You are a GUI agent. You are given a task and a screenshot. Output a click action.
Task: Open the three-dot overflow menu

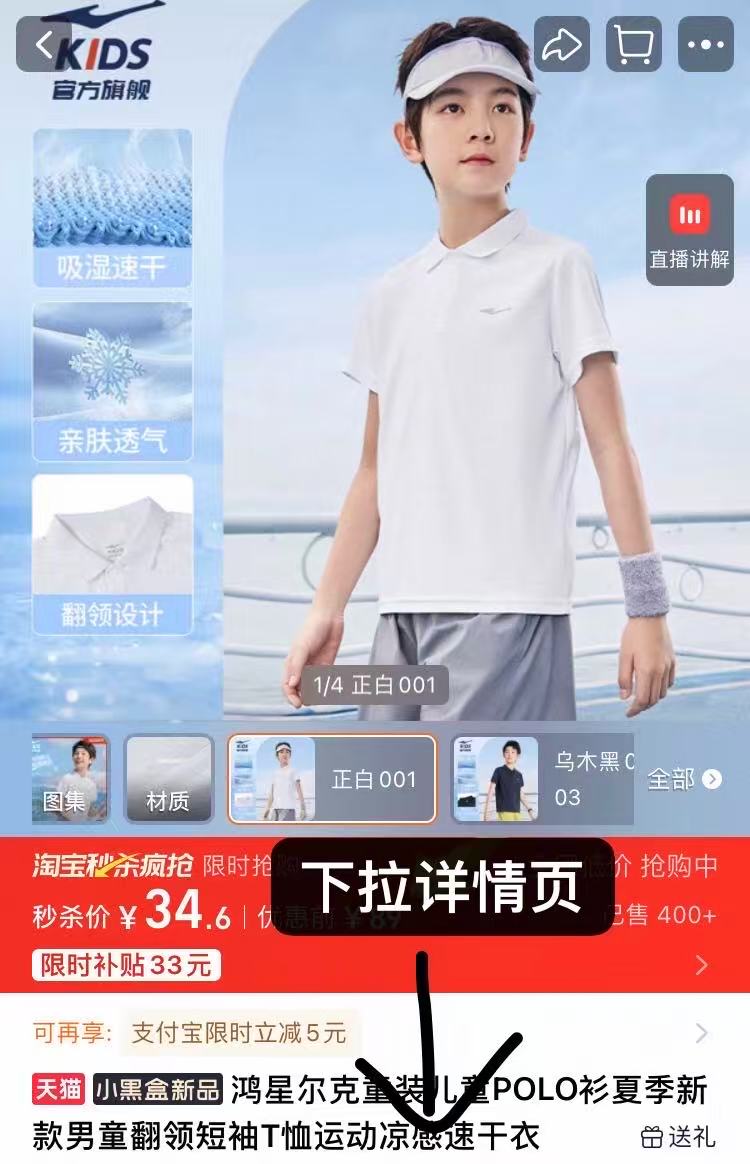pyautogui.click(x=706, y=44)
